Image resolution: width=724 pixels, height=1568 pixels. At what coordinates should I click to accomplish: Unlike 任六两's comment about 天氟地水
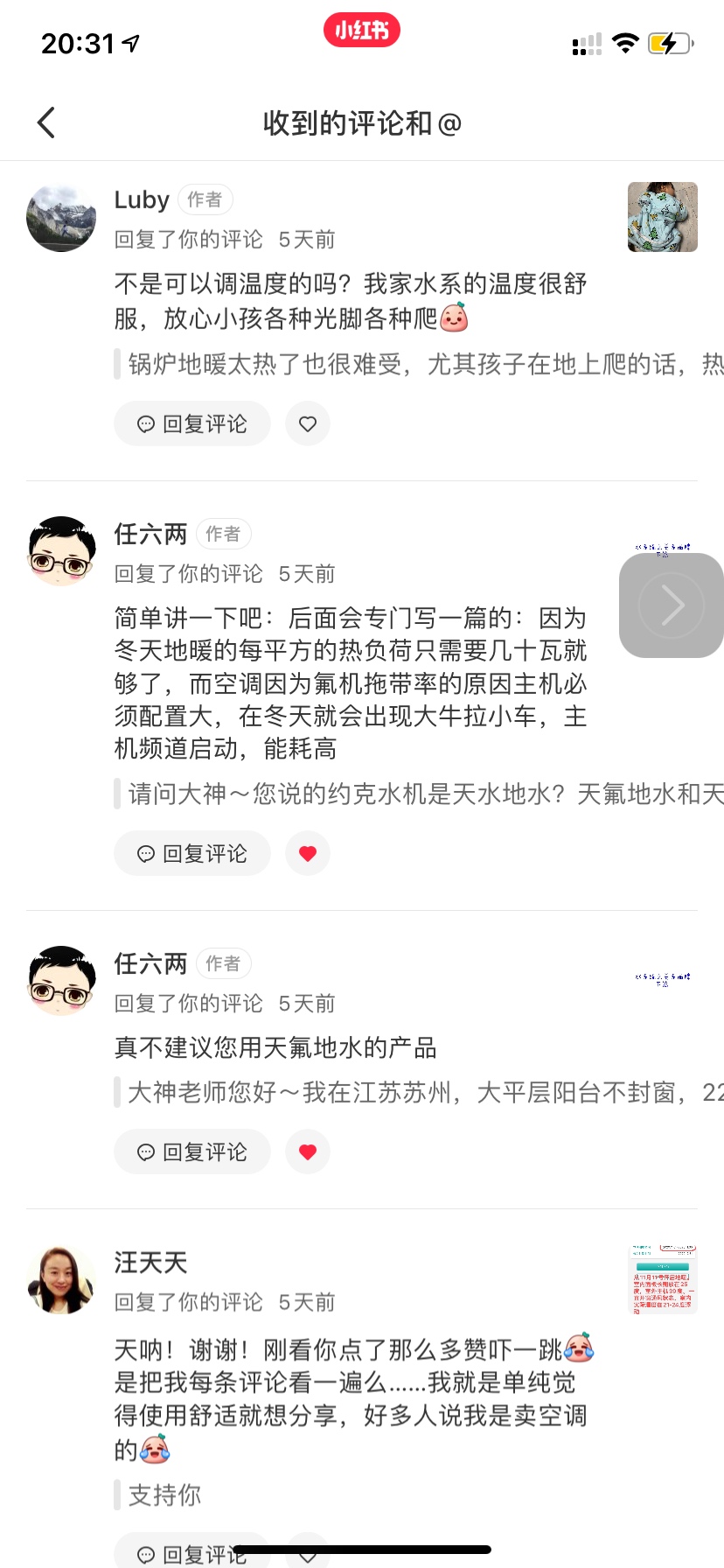click(308, 1152)
